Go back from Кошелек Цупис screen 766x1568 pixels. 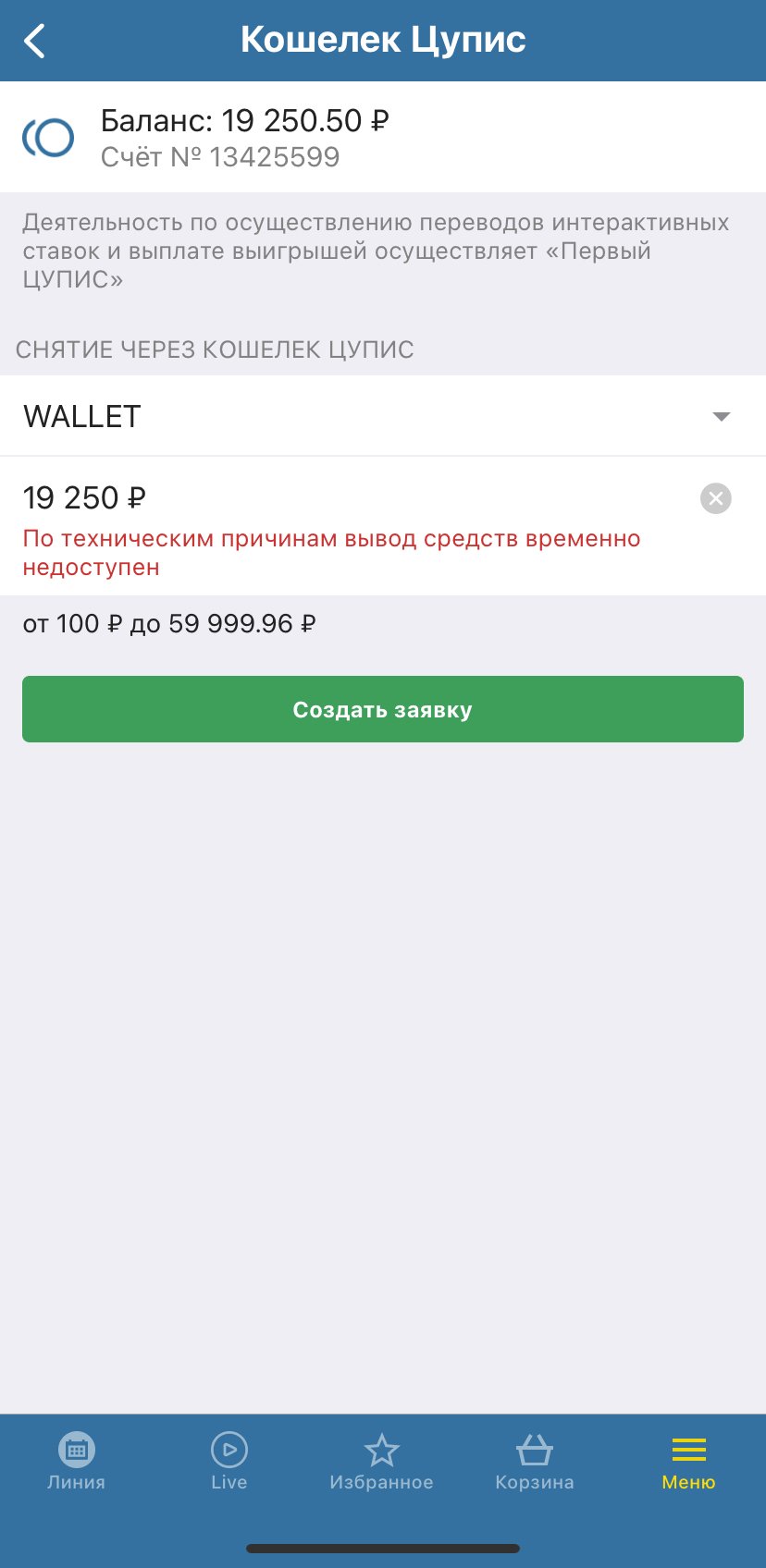point(35,41)
